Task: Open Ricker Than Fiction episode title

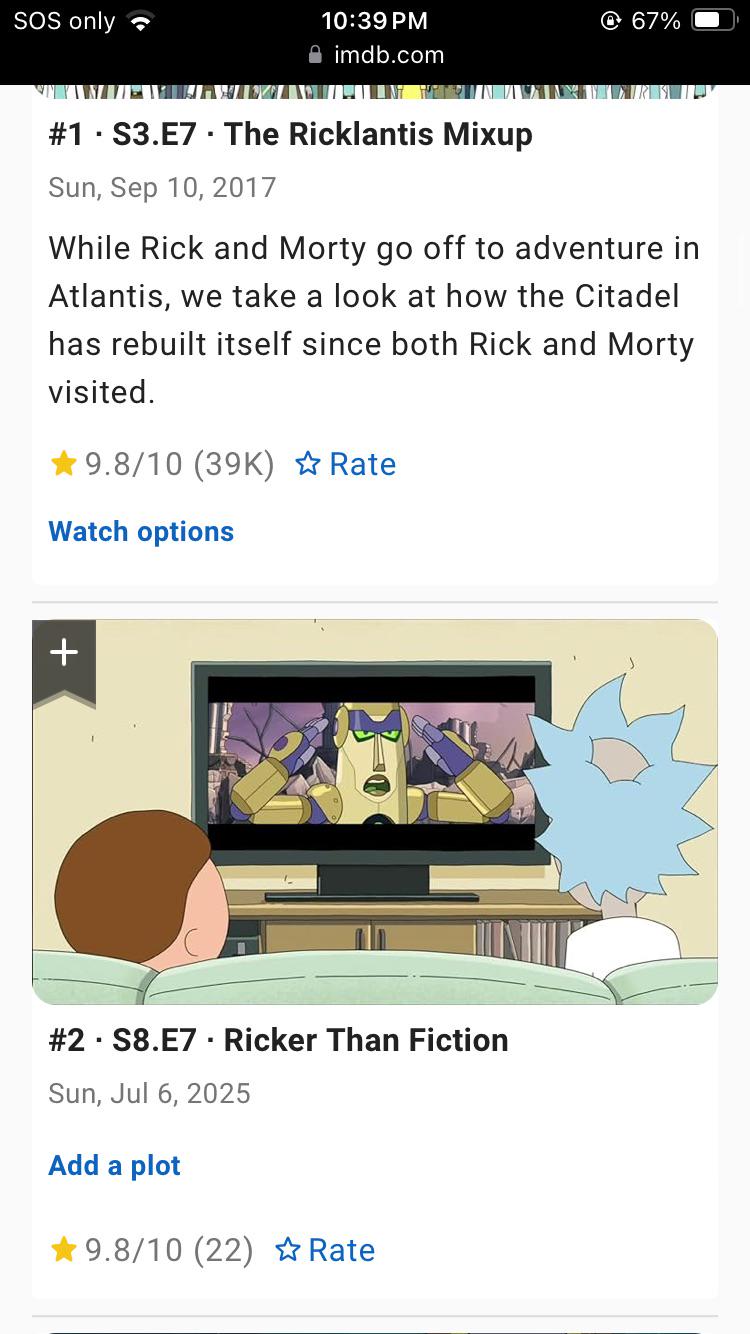Action: tap(278, 1040)
